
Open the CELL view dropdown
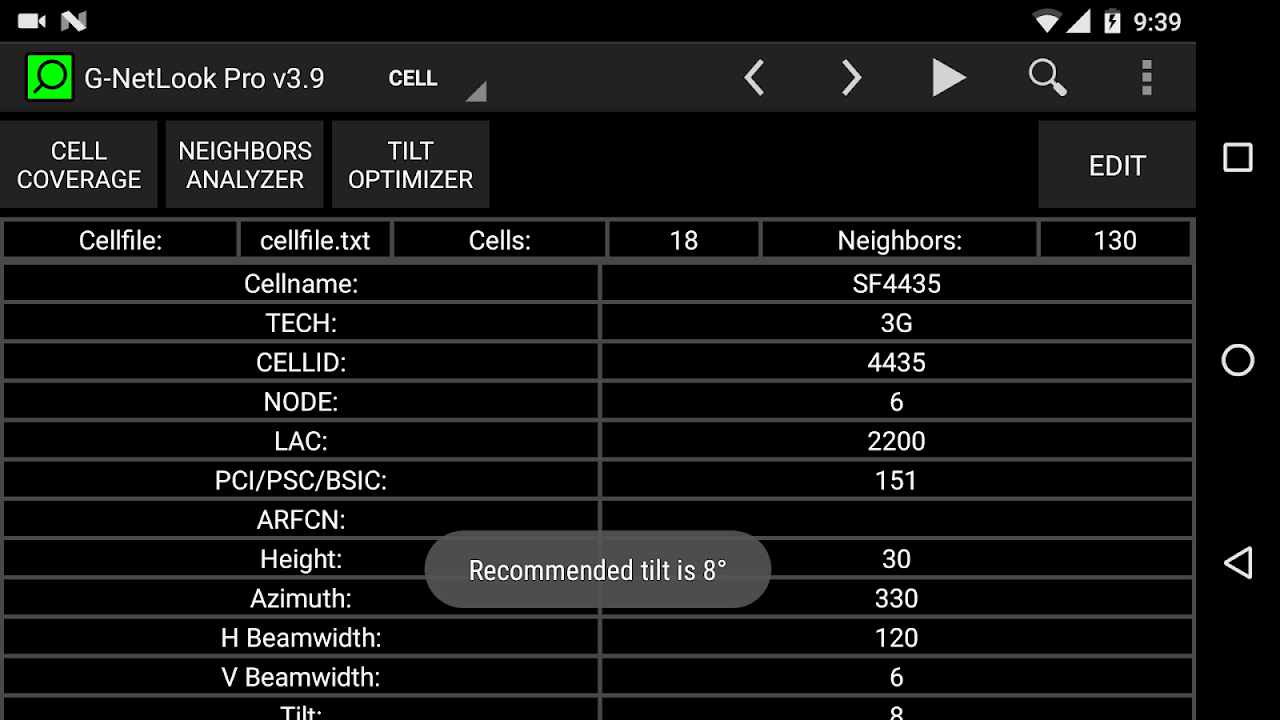tap(433, 79)
